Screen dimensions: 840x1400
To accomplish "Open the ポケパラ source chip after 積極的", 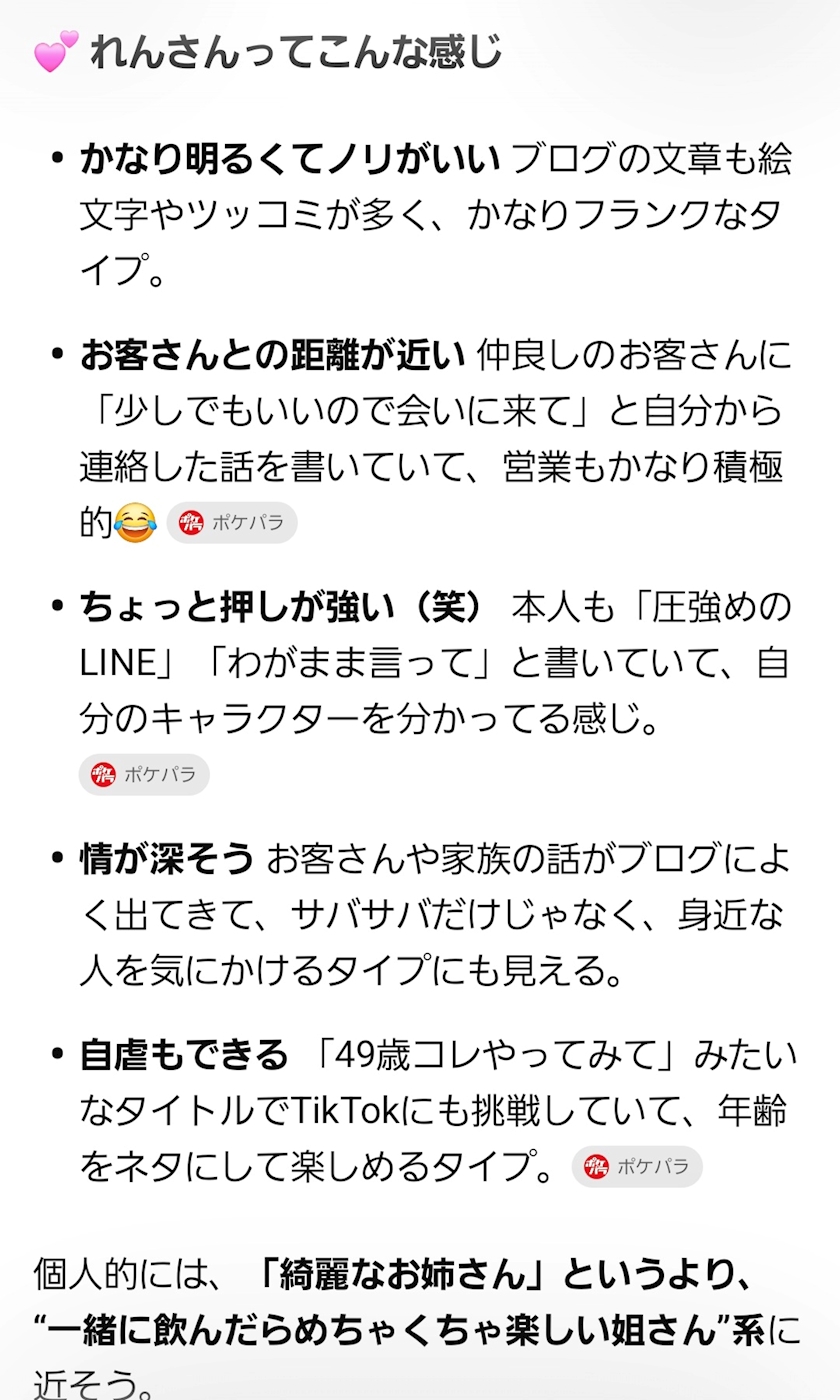I will pyautogui.click(x=232, y=523).
